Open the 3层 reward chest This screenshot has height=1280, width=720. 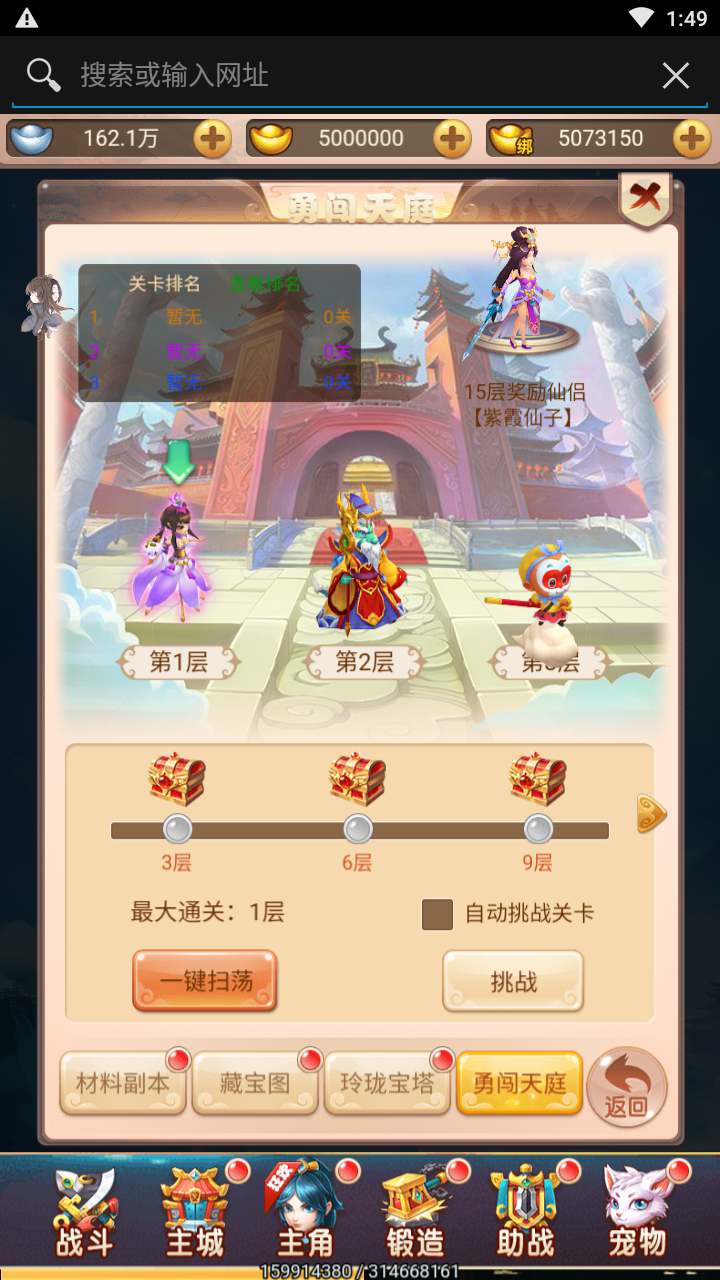click(177, 779)
